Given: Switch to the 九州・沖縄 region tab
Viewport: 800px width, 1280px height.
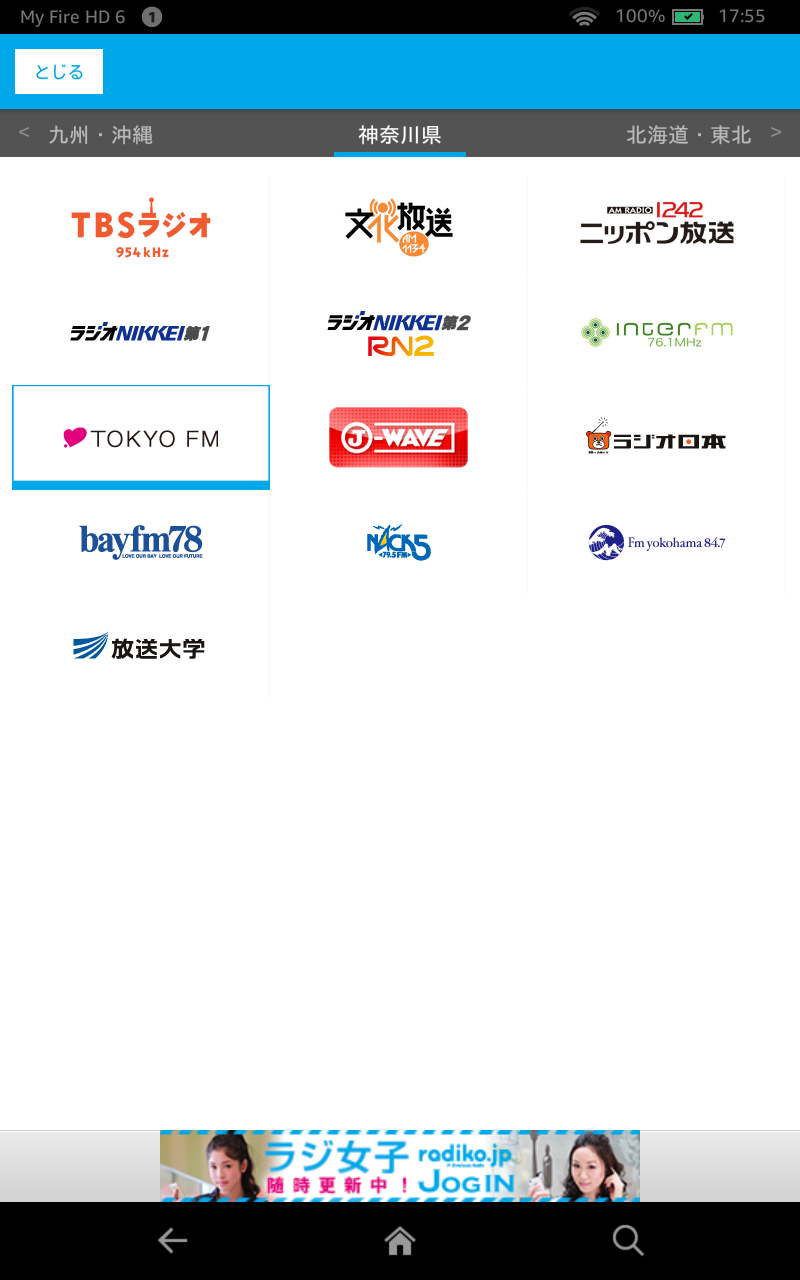Looking at the screenshot, I should [100, 135].
